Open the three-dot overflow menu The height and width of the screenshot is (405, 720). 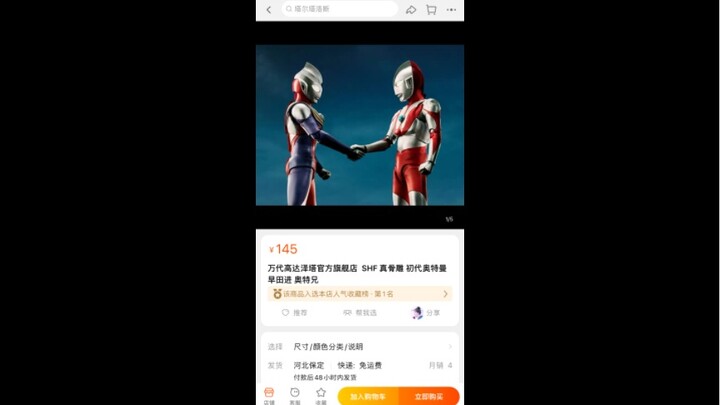451,10
